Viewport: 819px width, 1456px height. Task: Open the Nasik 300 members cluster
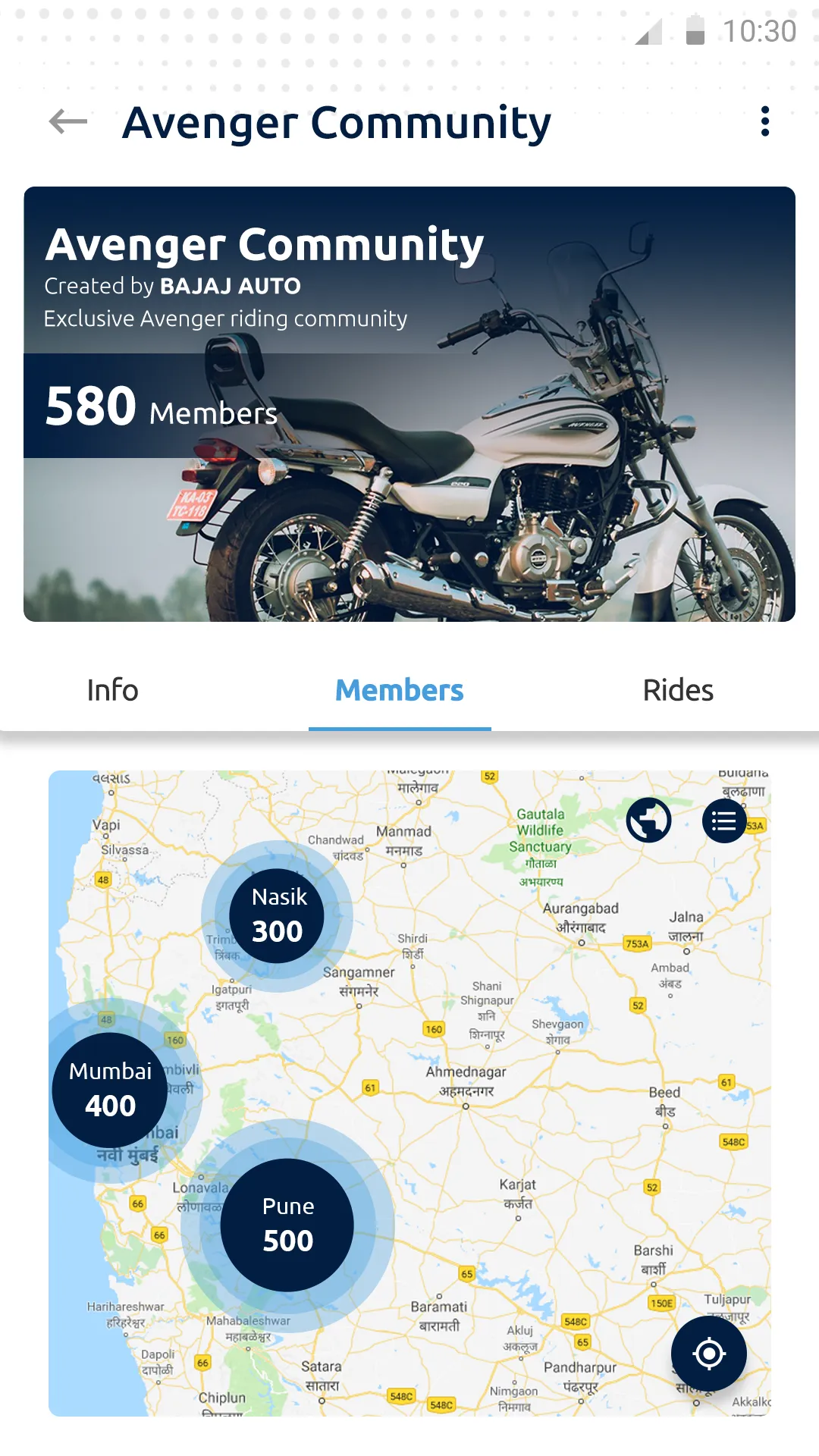pyautogui.click(x=278, y=916)
